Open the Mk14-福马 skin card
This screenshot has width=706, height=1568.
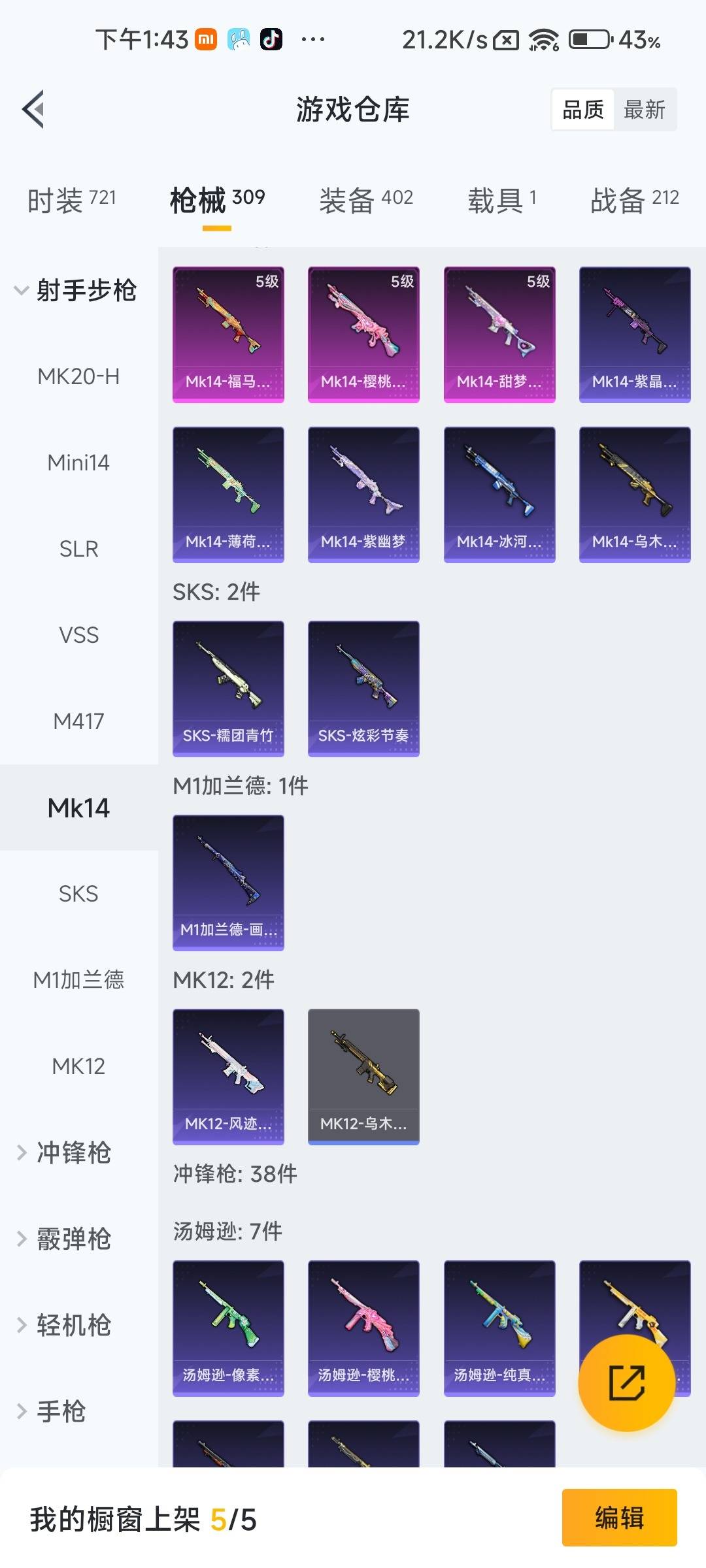[x=228, y=334]
